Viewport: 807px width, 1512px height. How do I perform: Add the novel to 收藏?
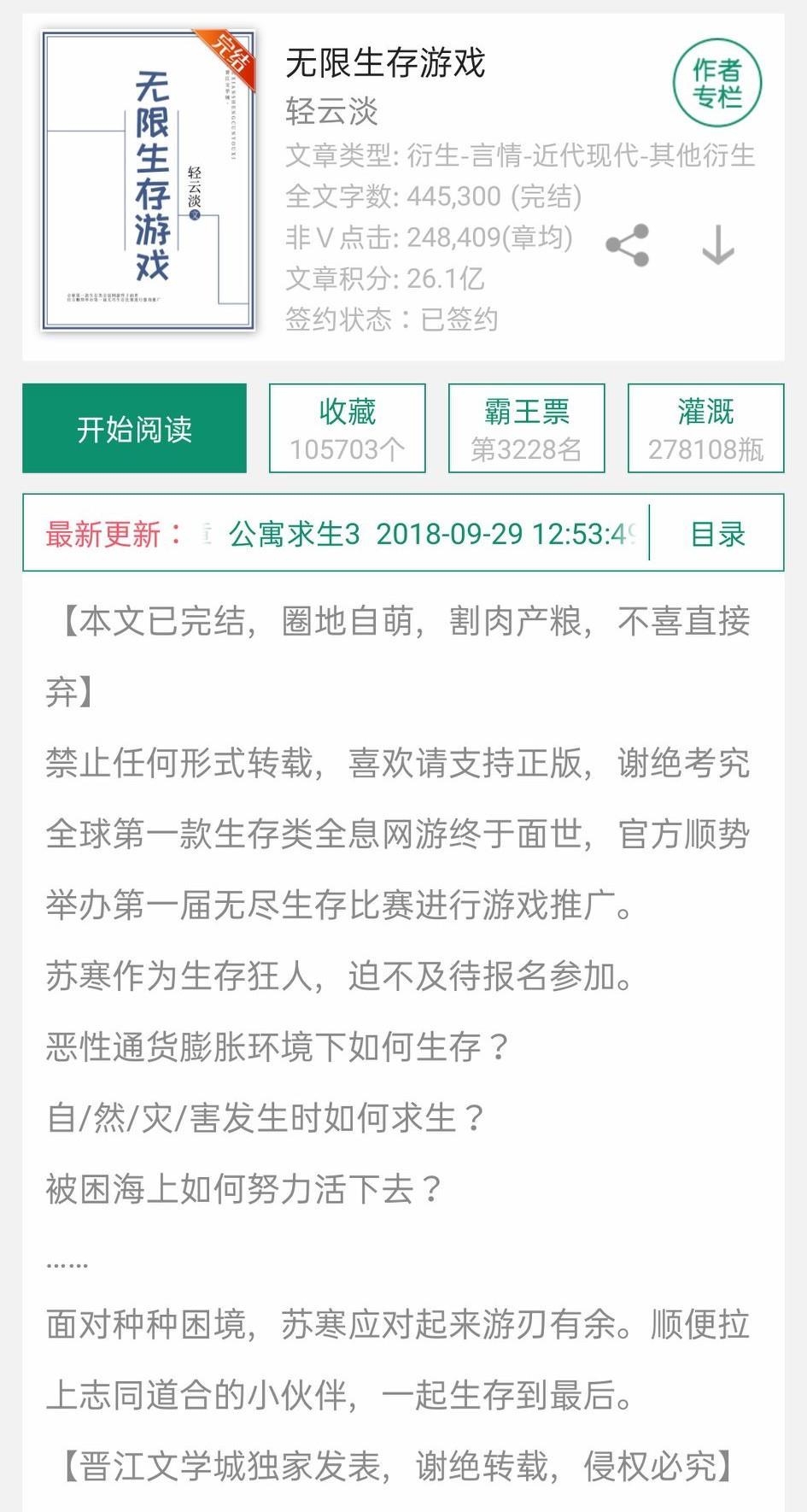(348, 428)
